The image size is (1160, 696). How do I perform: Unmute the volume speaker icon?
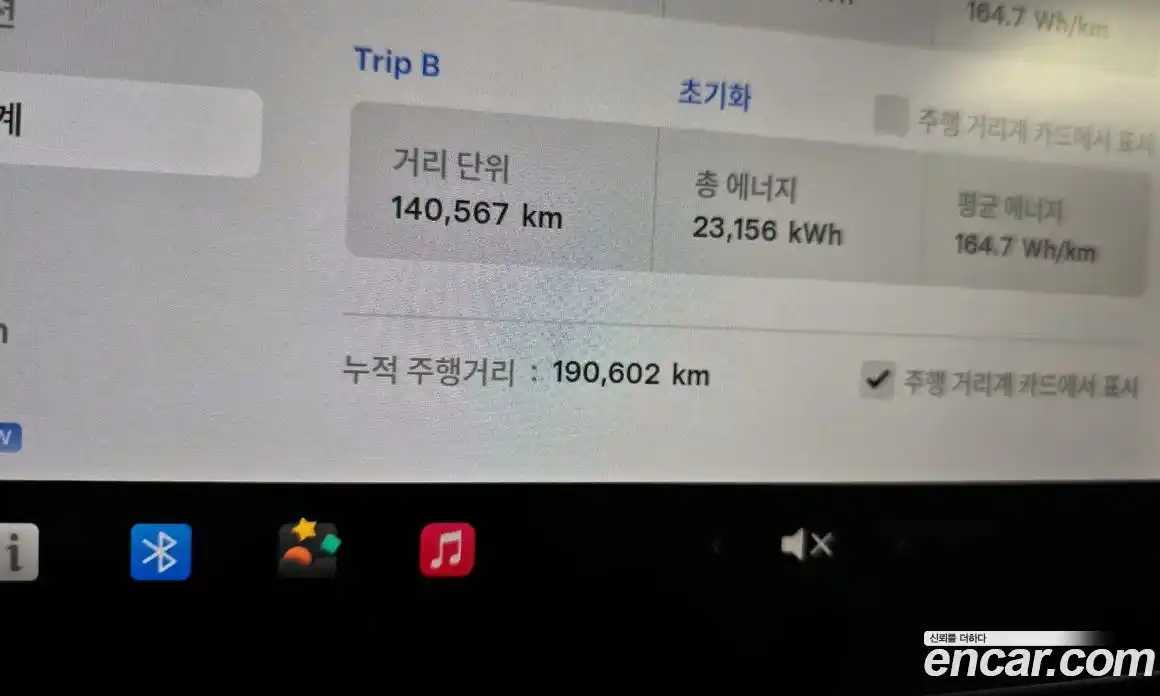pyautogui.click(x=806, y=545)
